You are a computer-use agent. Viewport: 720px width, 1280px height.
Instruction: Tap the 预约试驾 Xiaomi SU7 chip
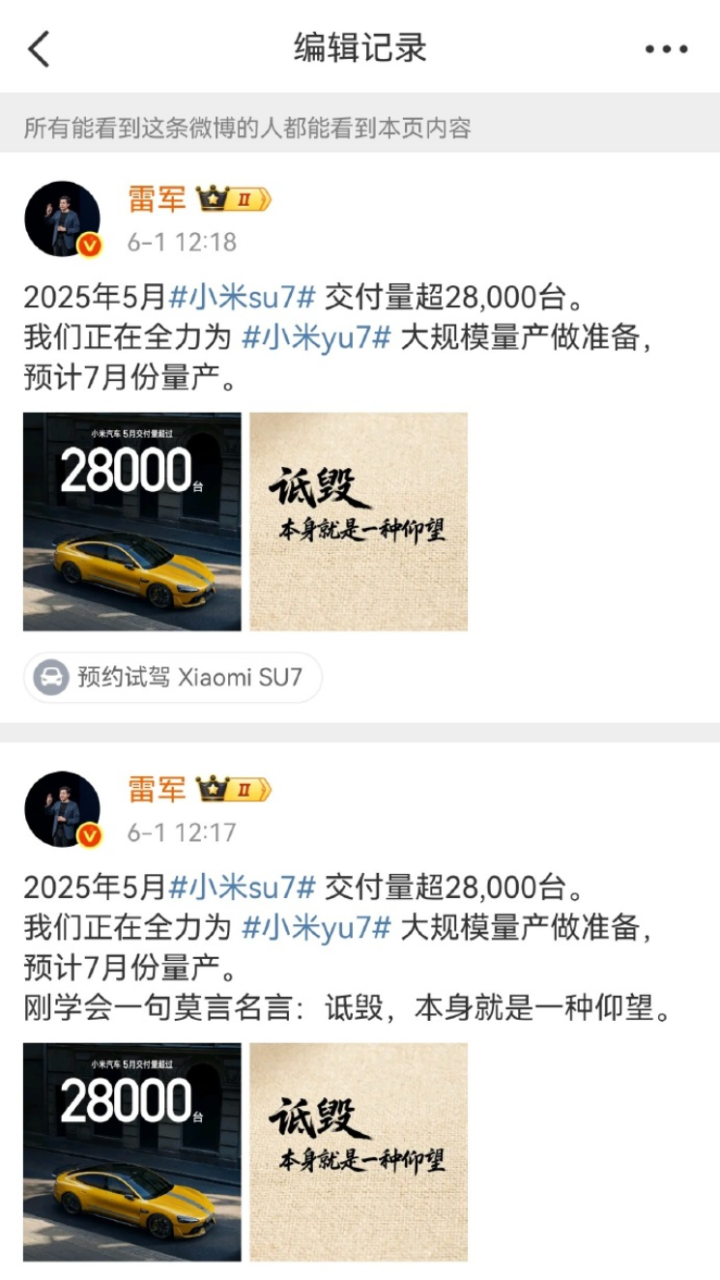(x=172, y=677)
